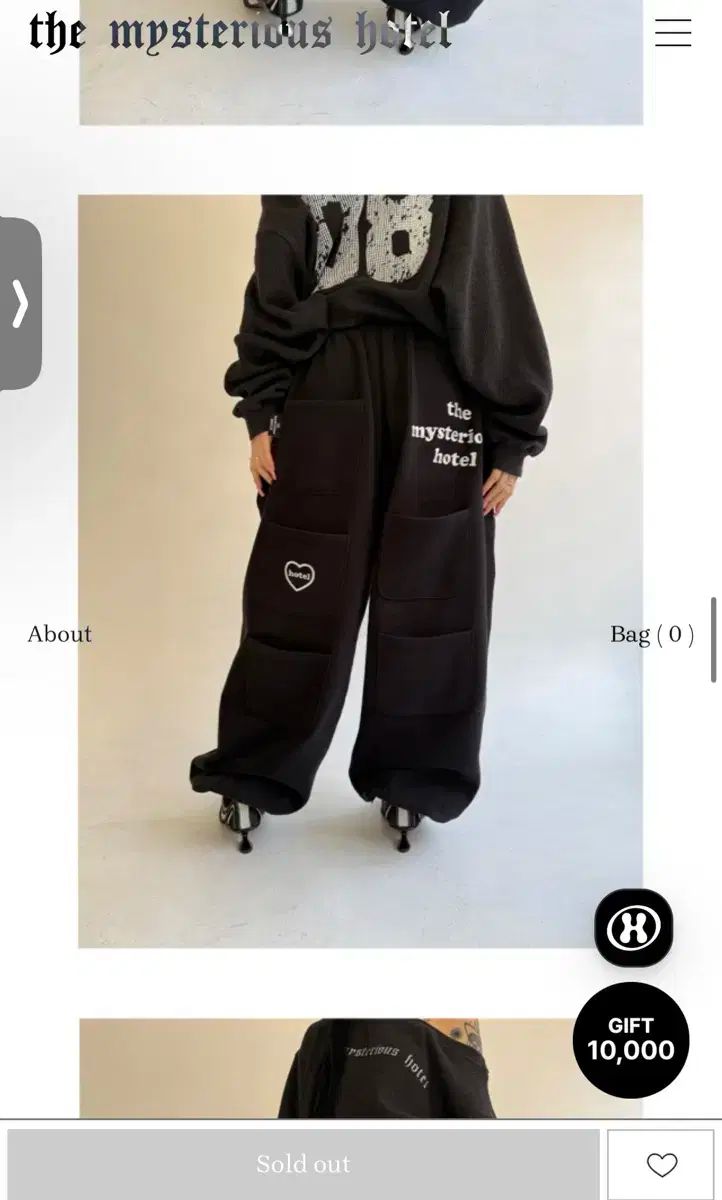Expand the side panel arrow tab
The width and height of the screenshot is (722, 1200).
(20, 304)
